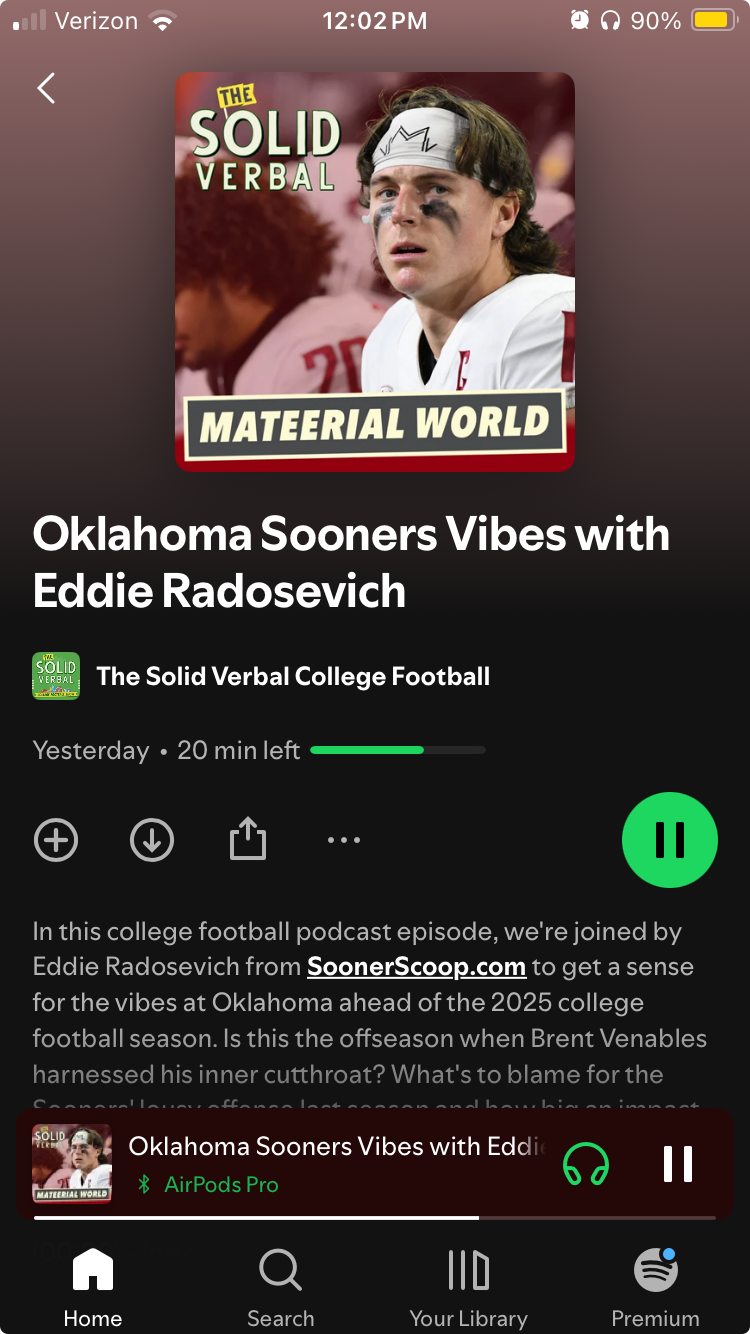Pause the episode with the large green button
This screenshot has height=1334, width=750.
[670, 840]
